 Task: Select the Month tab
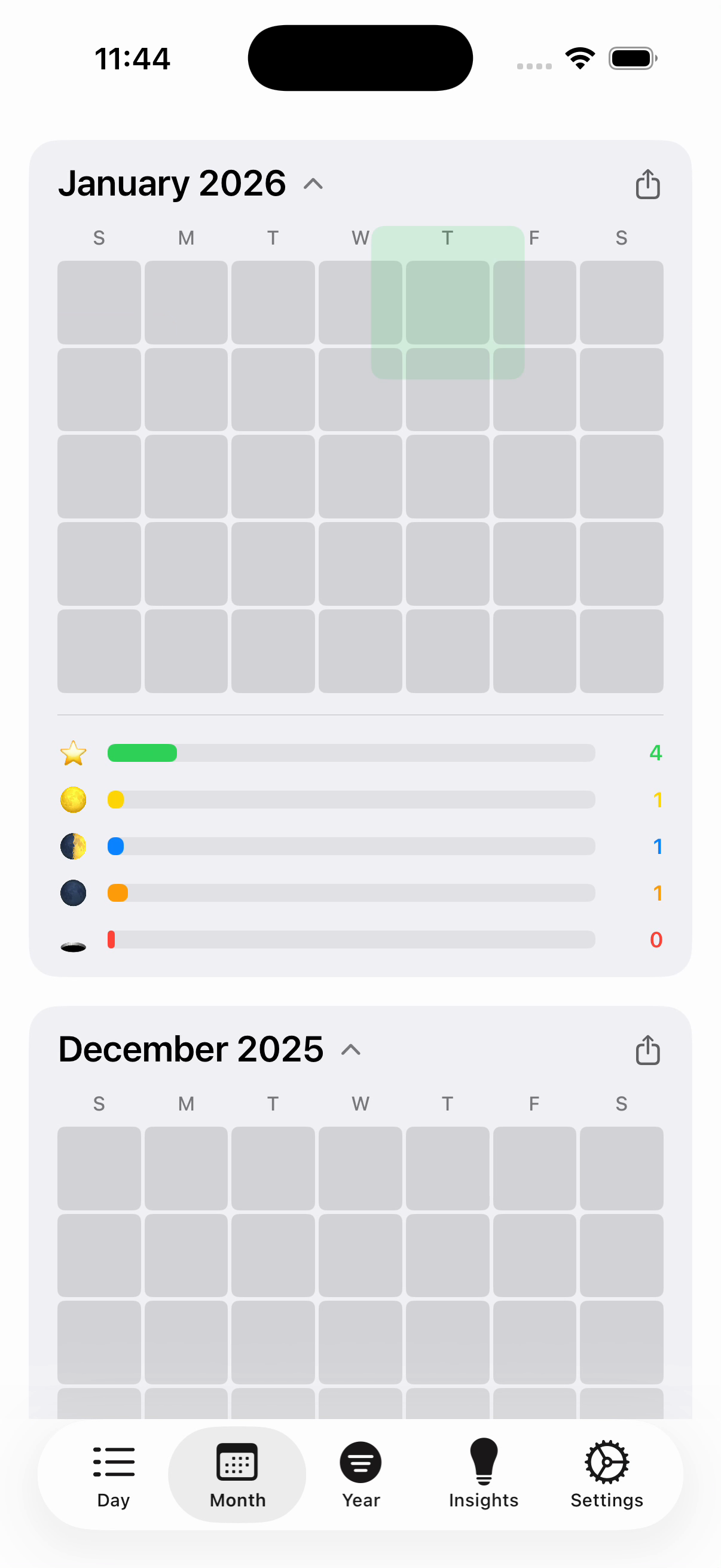tap(237, 1474)
